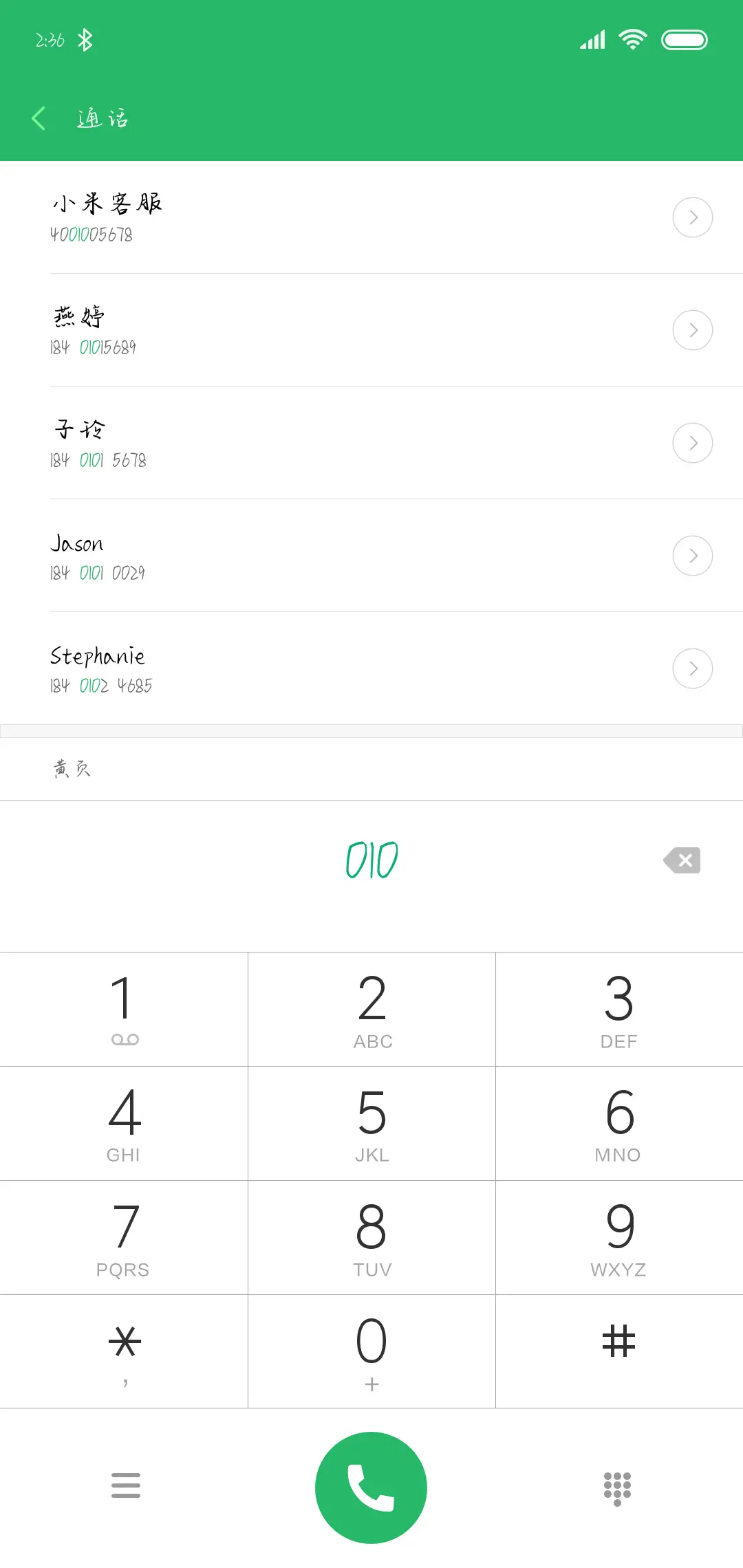Expand details for 小米客服 call entry
Image resolution: width=743 pixels, height=1568 pixels.
click(693, 217)
